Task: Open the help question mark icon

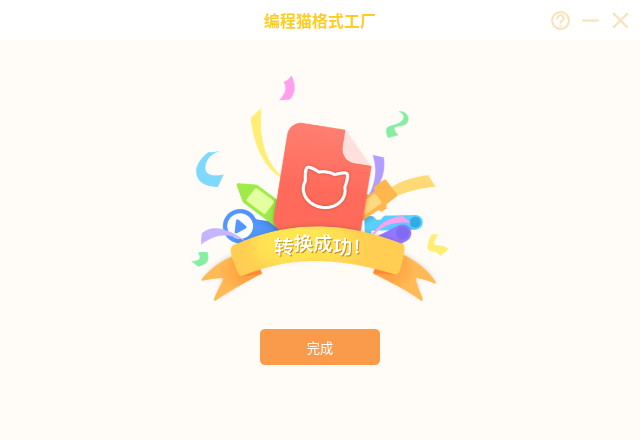Action: coord(560,20)
